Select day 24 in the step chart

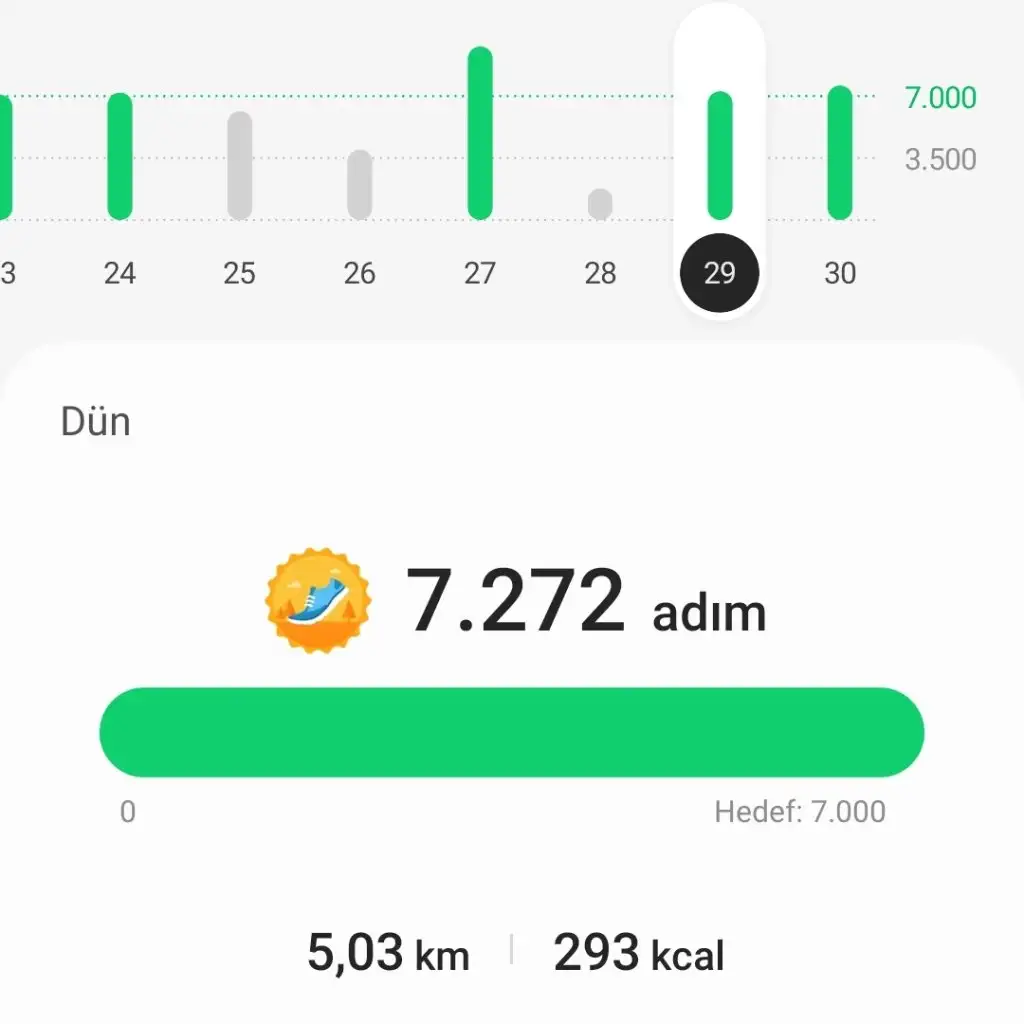point(120,156)
